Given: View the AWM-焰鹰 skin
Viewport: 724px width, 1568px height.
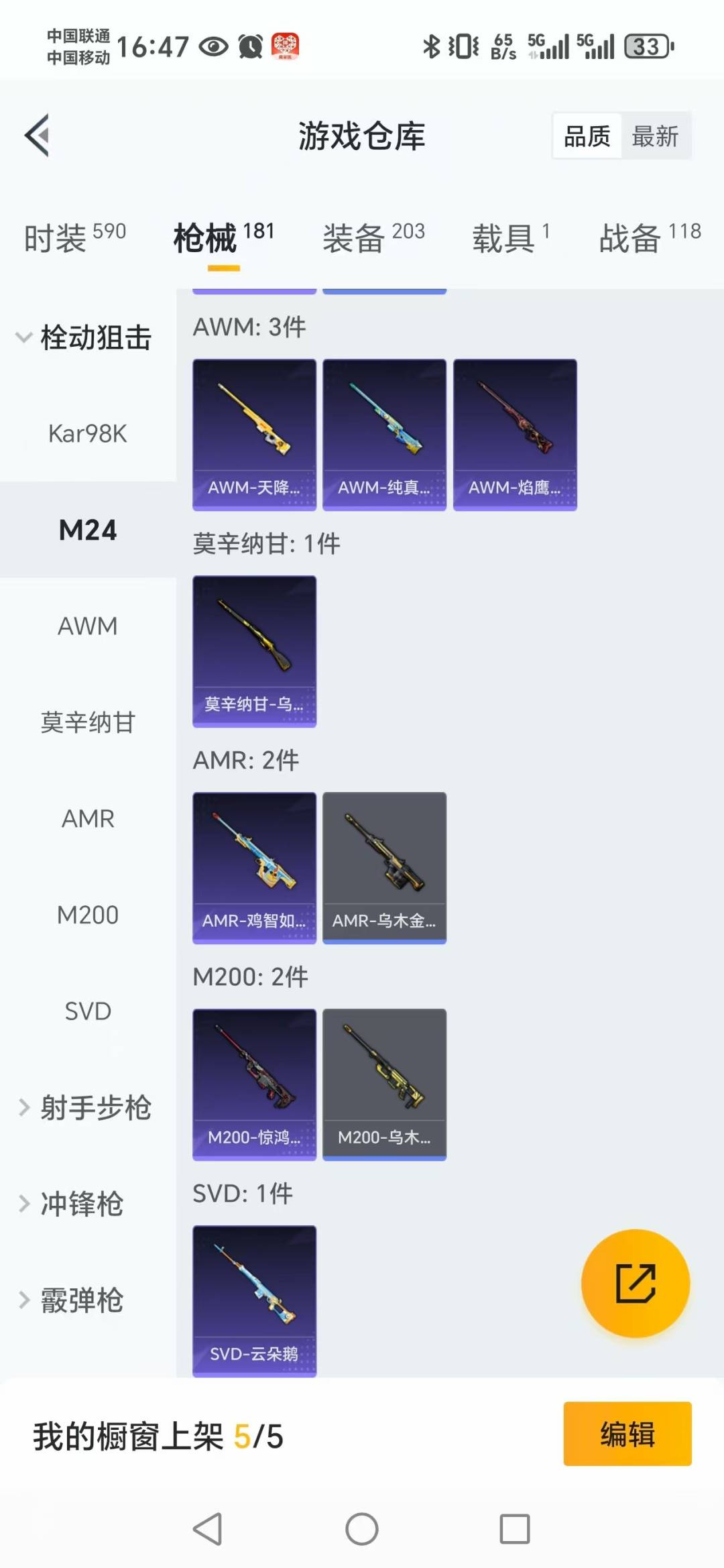Looking at the screenshot, I should [x=515, y=435].
